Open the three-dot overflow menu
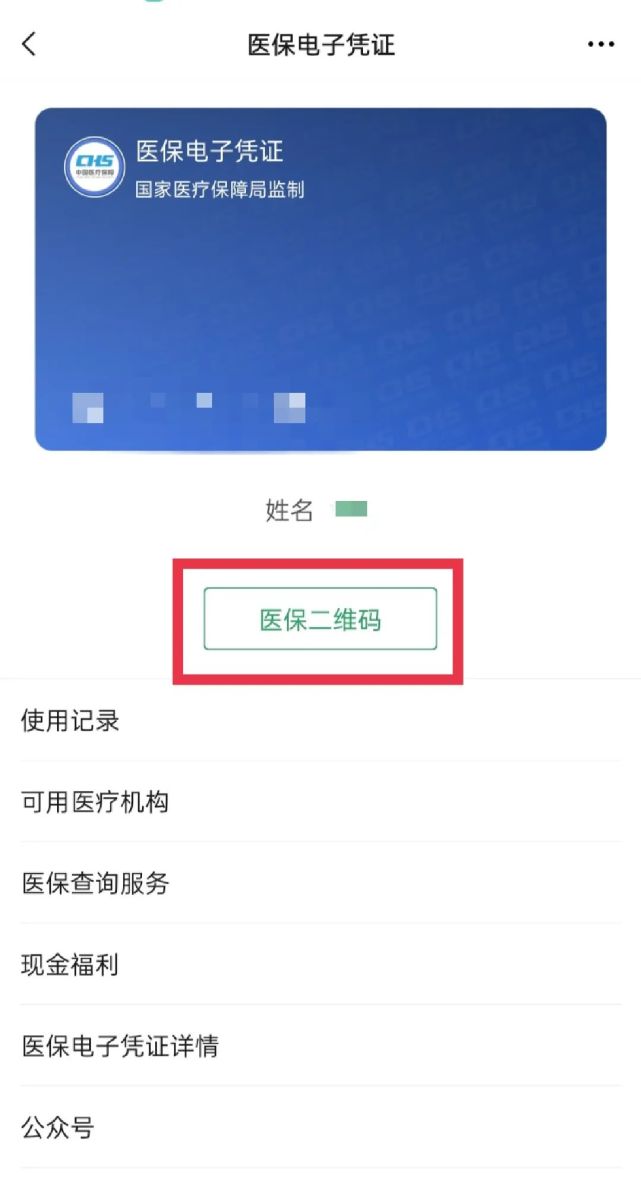641x1188 pixels. 601,44
